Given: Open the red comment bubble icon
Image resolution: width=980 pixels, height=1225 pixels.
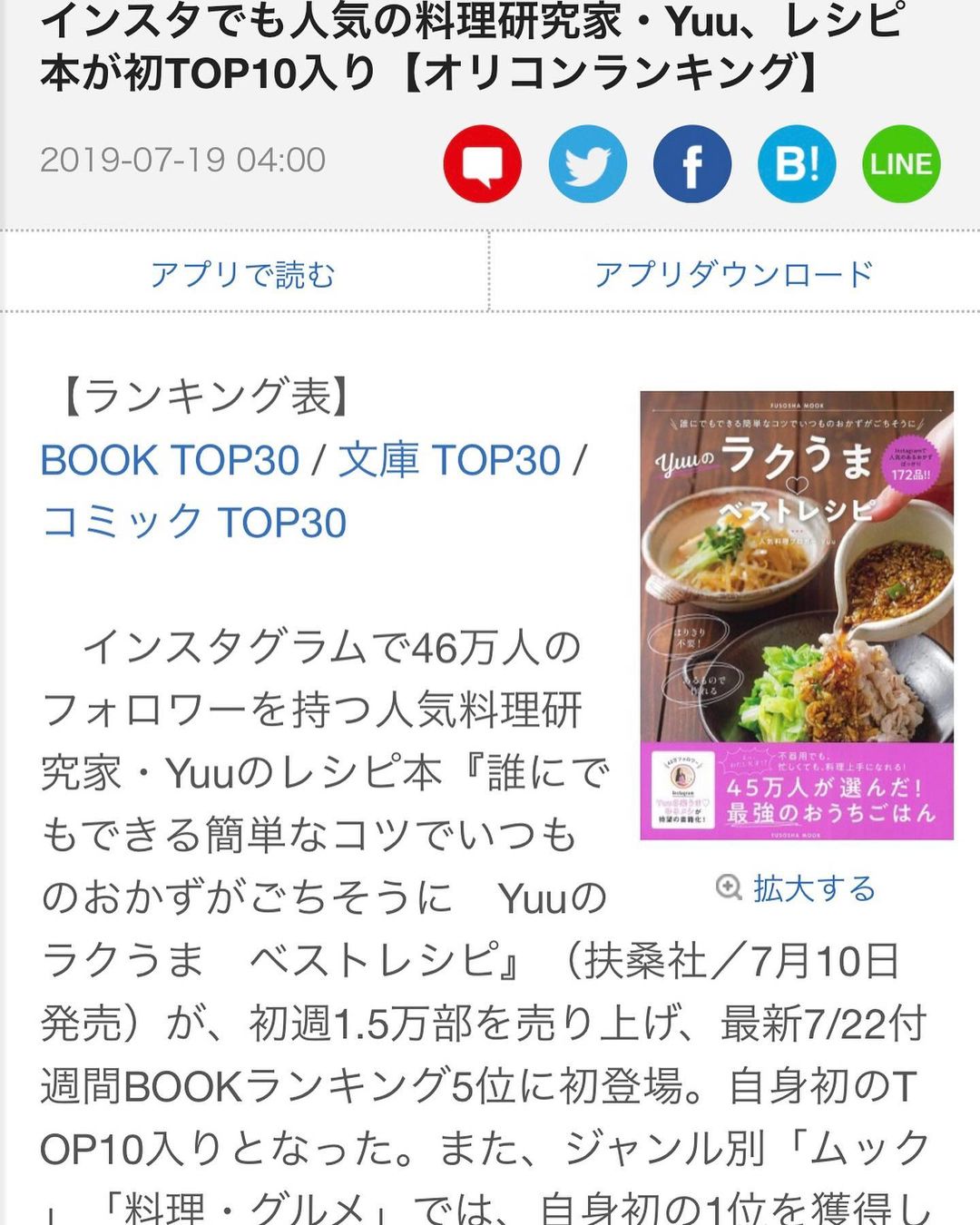Looking at the screenshot, I should [x=482, y=164].
